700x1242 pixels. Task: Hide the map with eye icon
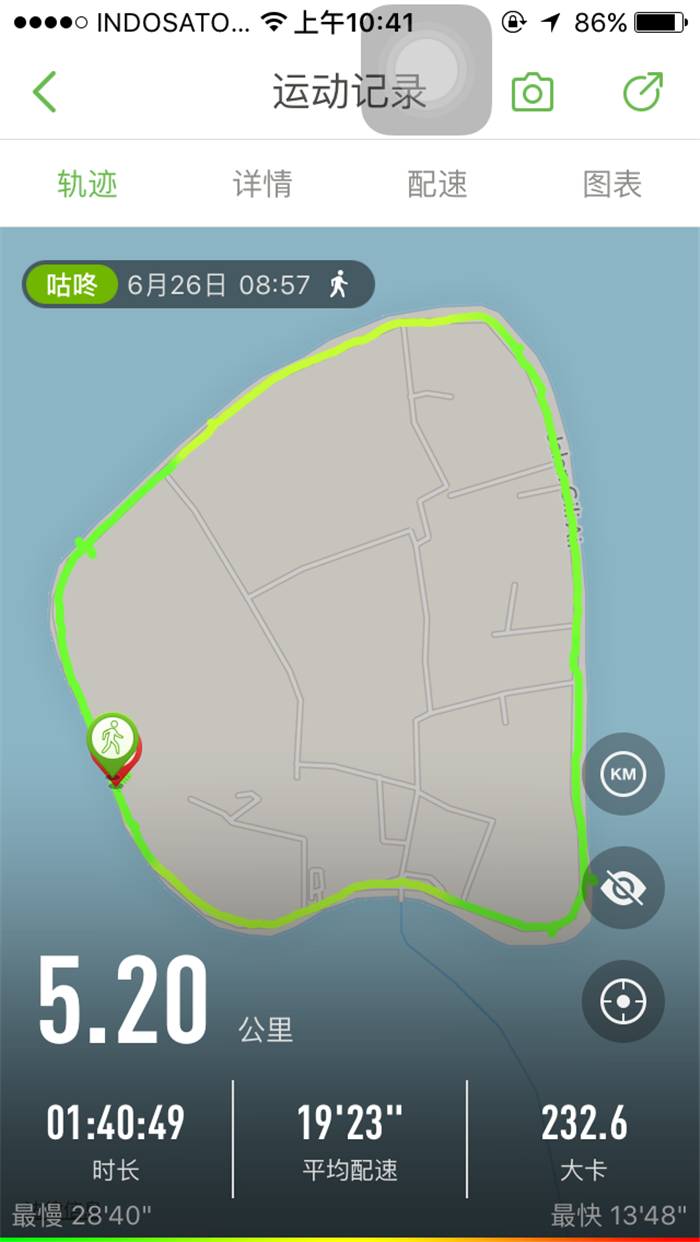623,888
